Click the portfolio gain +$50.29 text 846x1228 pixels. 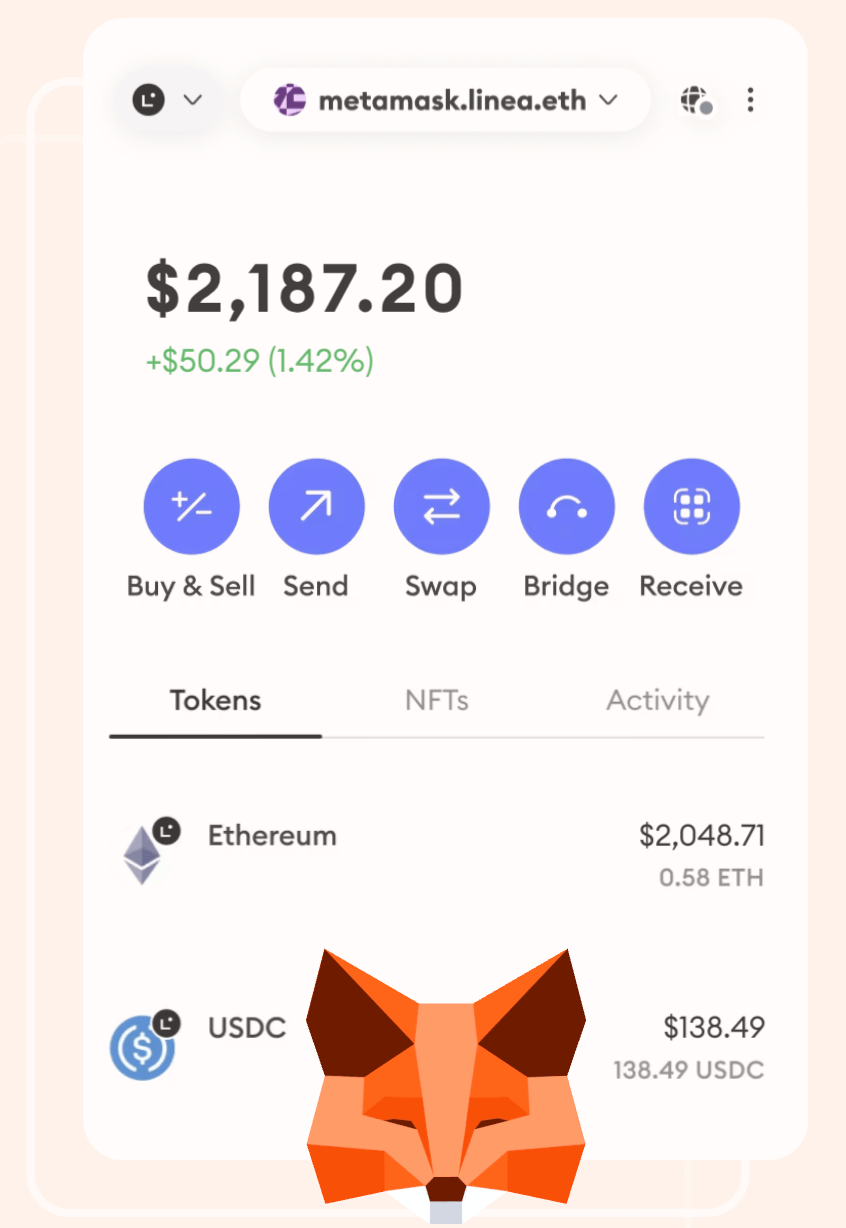coord(260,360)
